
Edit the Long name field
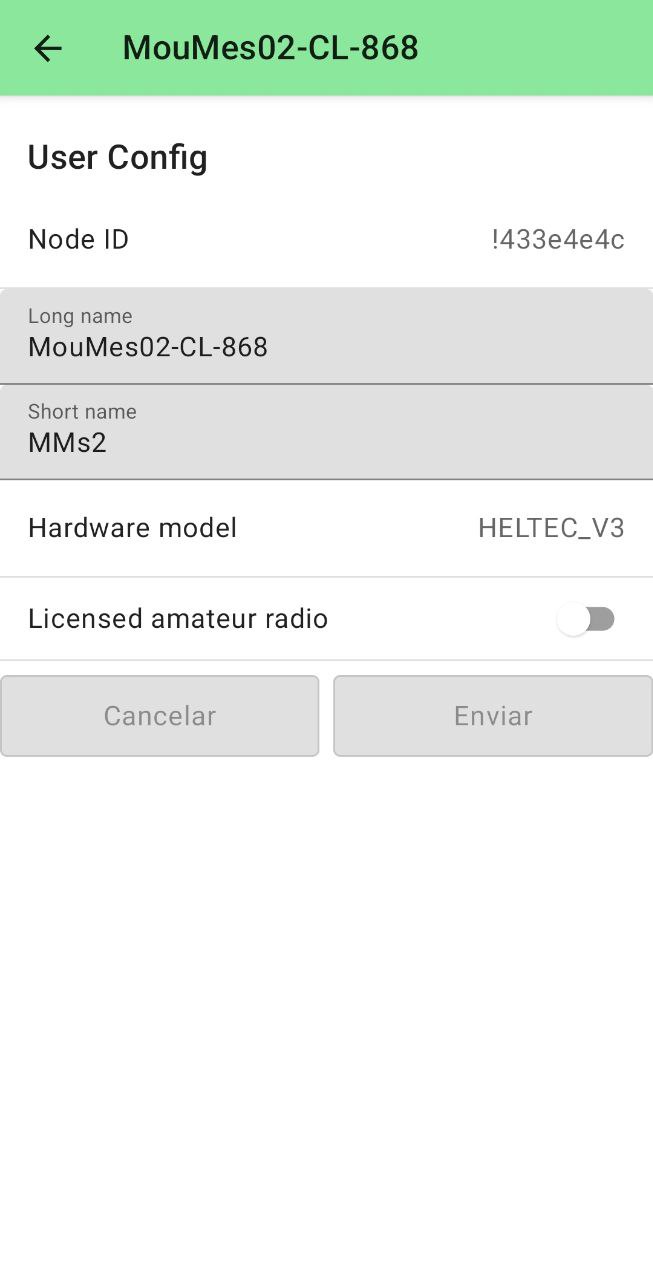(326, 336)
